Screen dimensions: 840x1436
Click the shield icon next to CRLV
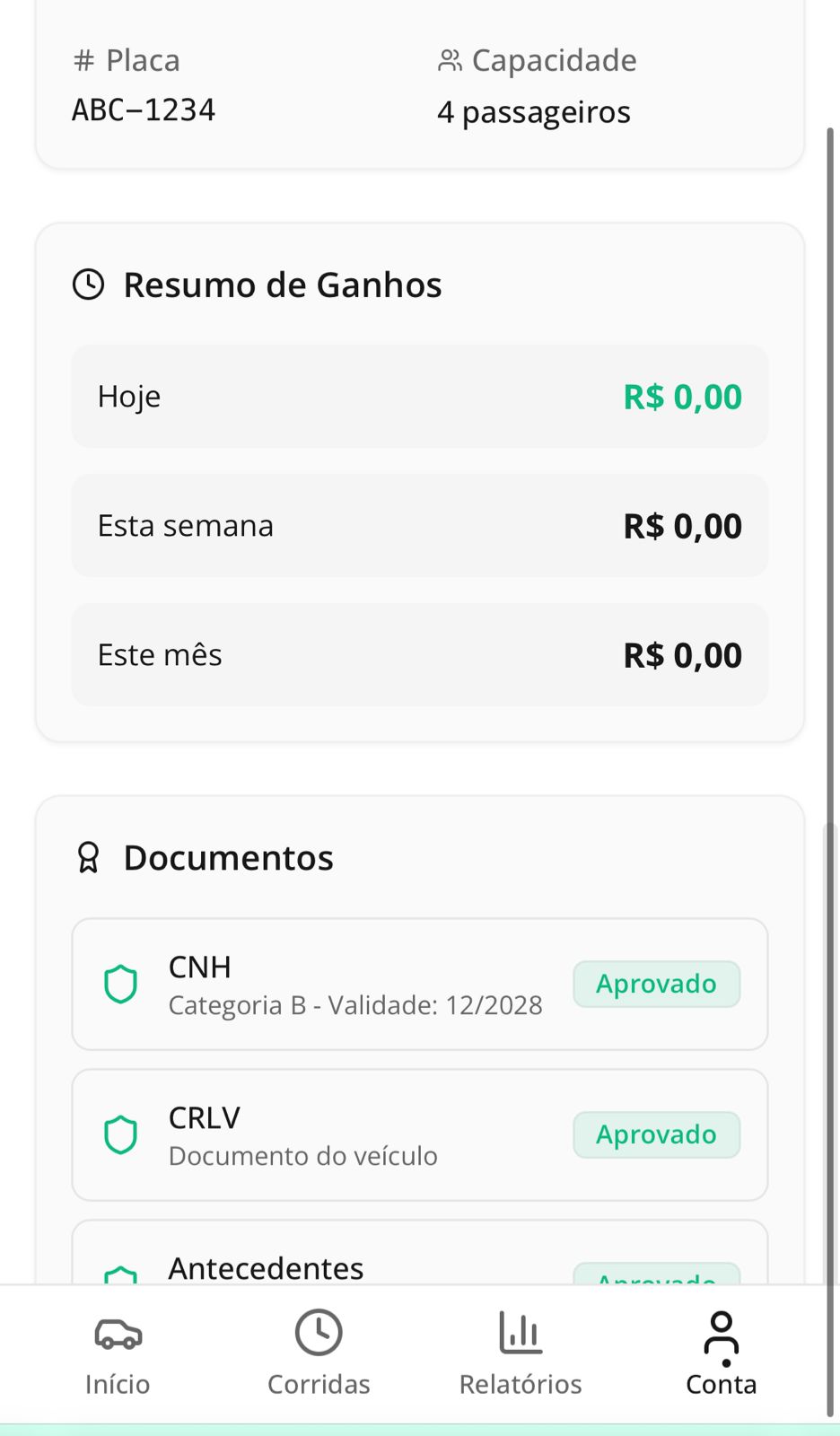point(119,1134)
